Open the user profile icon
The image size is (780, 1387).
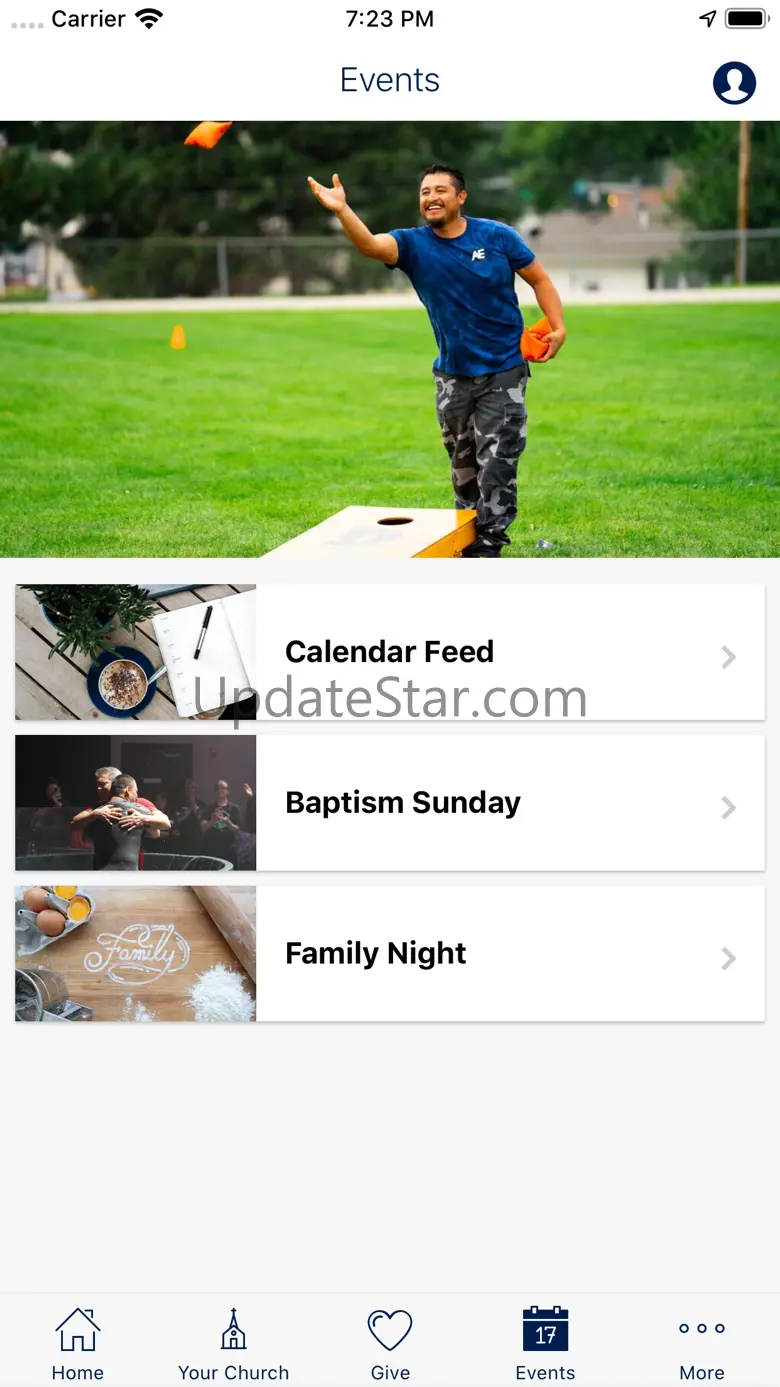click(734, 83)
